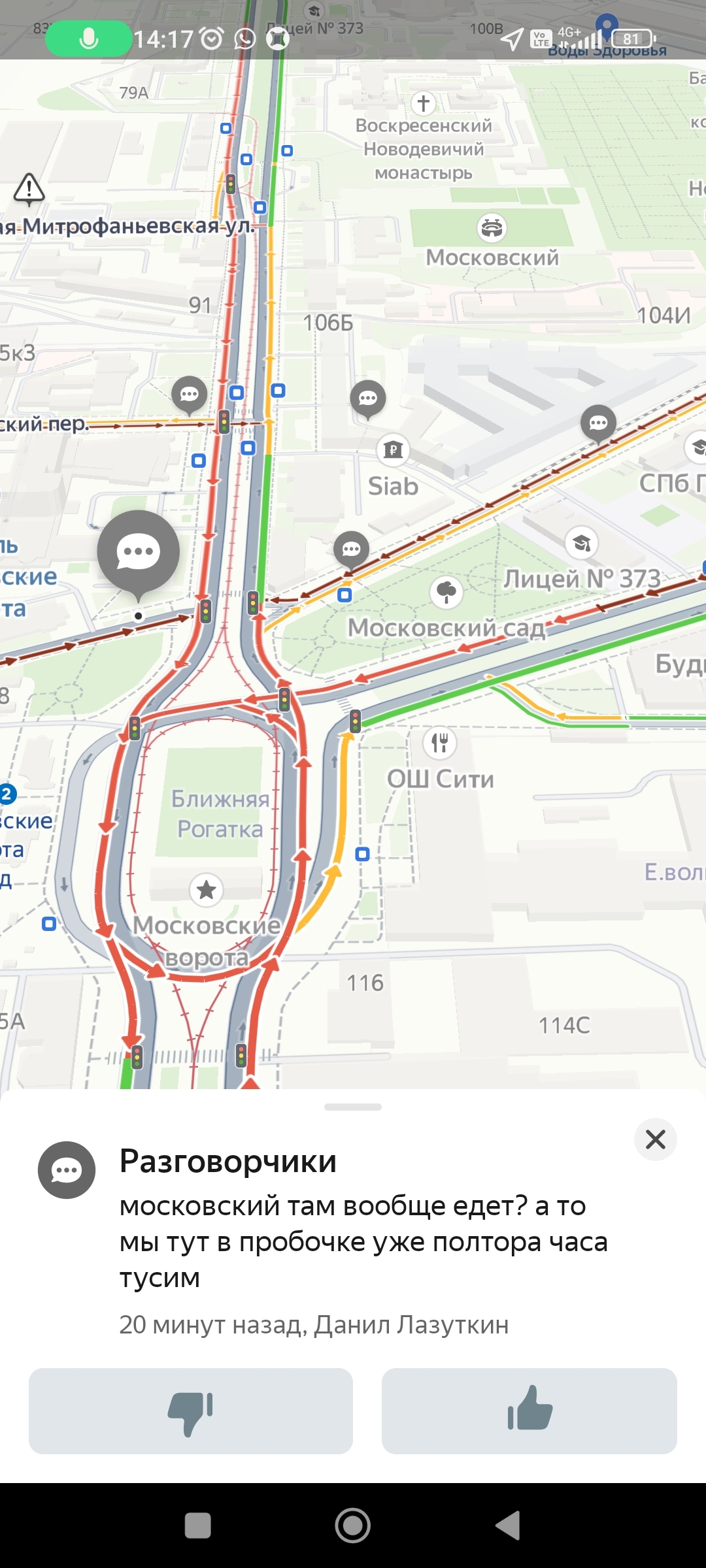Go back with the system back button
The height and width of the screenshot is (1568, 706).
click(508, 1526)
